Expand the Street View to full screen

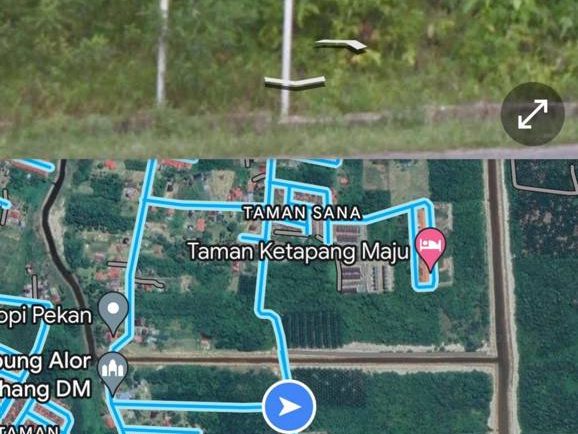click(532, 114)
